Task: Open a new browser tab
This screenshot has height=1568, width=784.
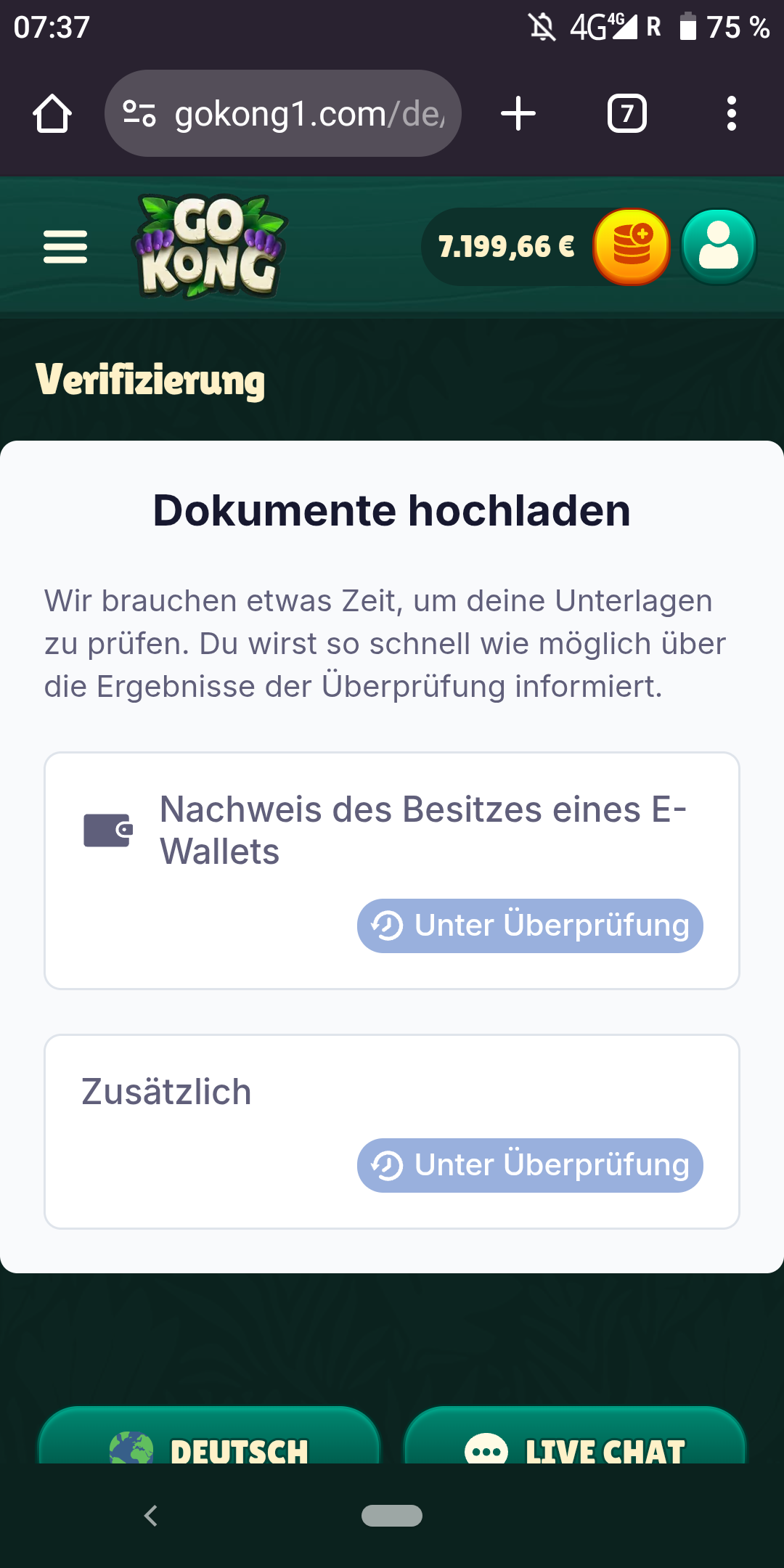Action: tap(518, 114)
